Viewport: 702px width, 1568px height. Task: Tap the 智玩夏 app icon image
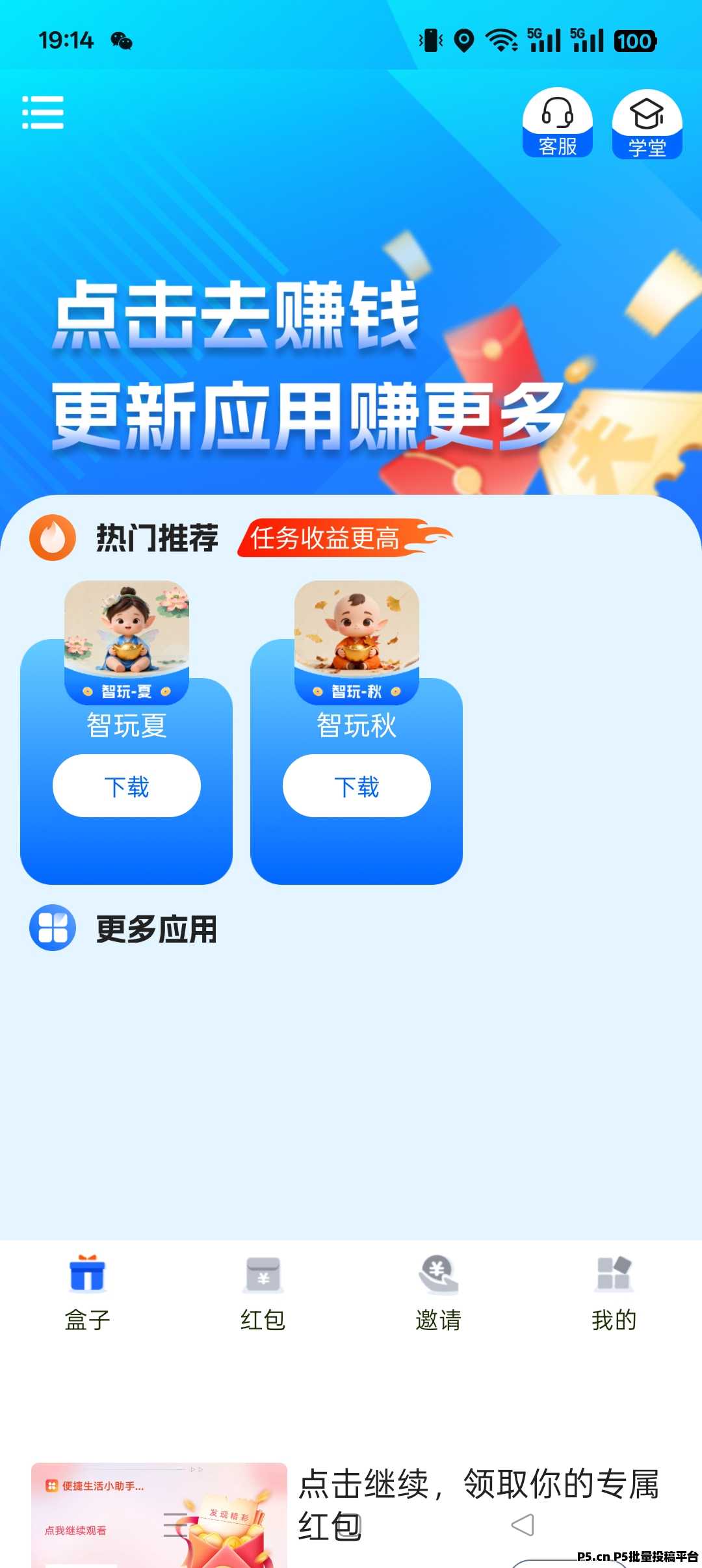point(126,640)
